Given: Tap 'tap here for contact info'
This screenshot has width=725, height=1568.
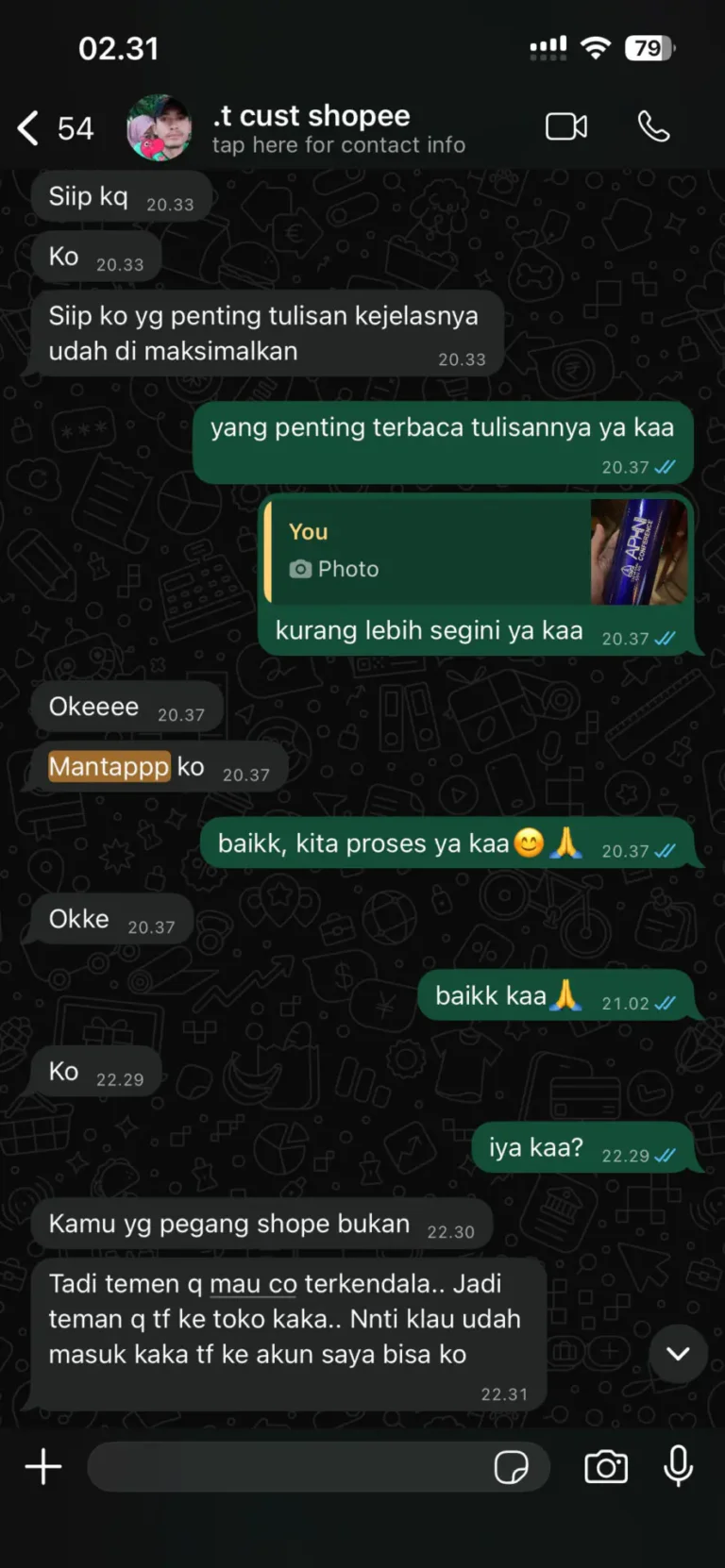Looking at the screenshot, I should (x=340, y=144).
